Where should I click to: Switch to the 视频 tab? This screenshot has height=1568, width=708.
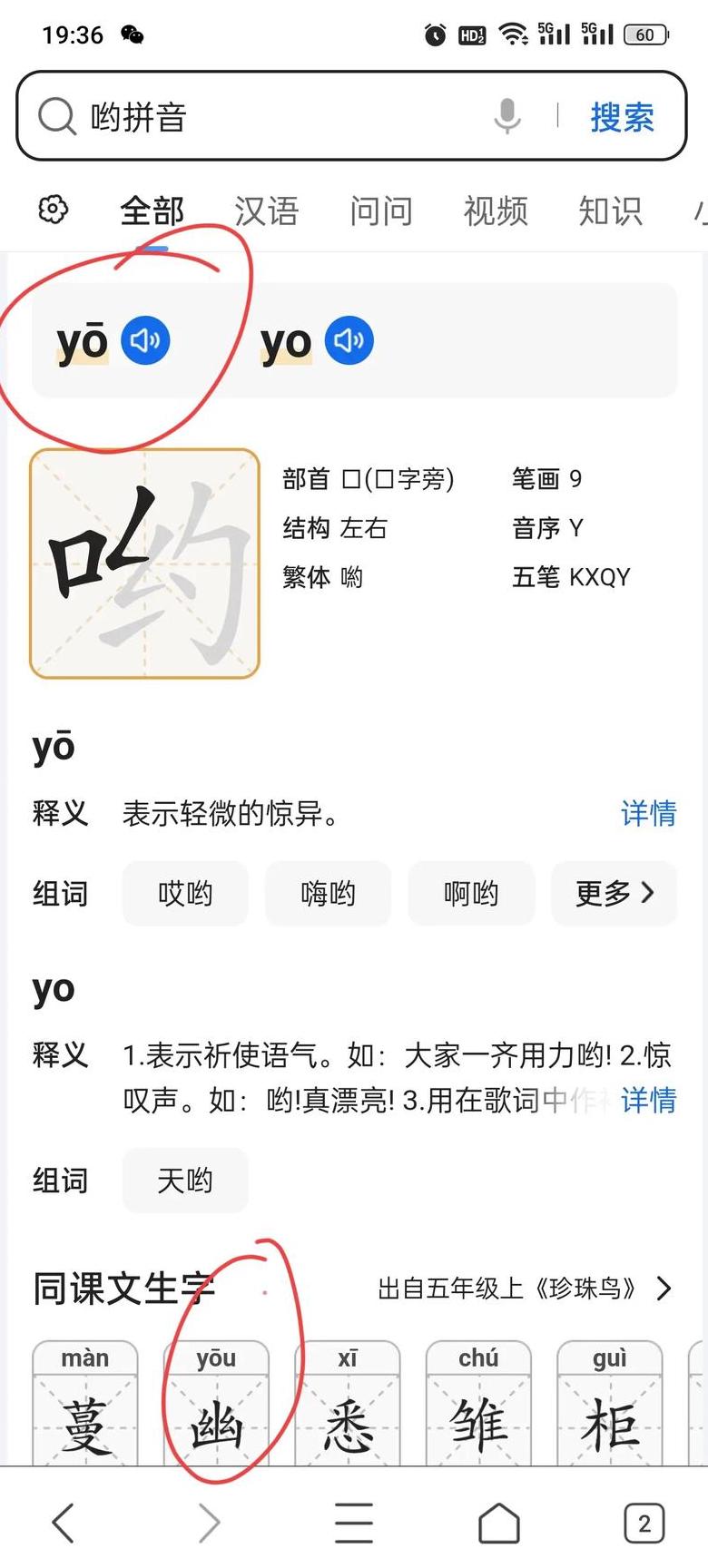(496, 211)
